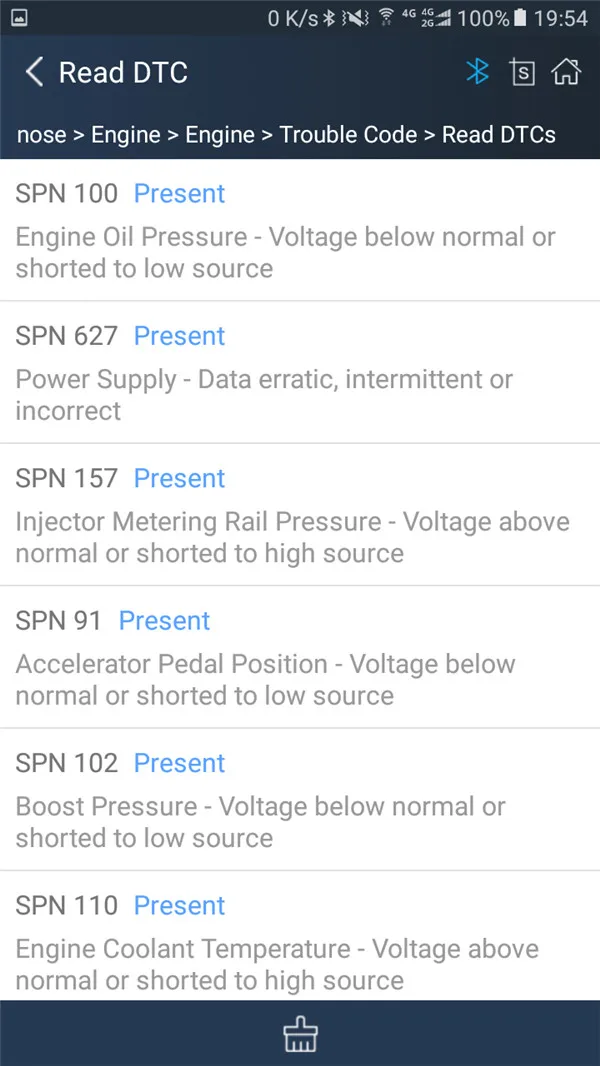Open SPN 627 Power Supply code

coord(300,373)
